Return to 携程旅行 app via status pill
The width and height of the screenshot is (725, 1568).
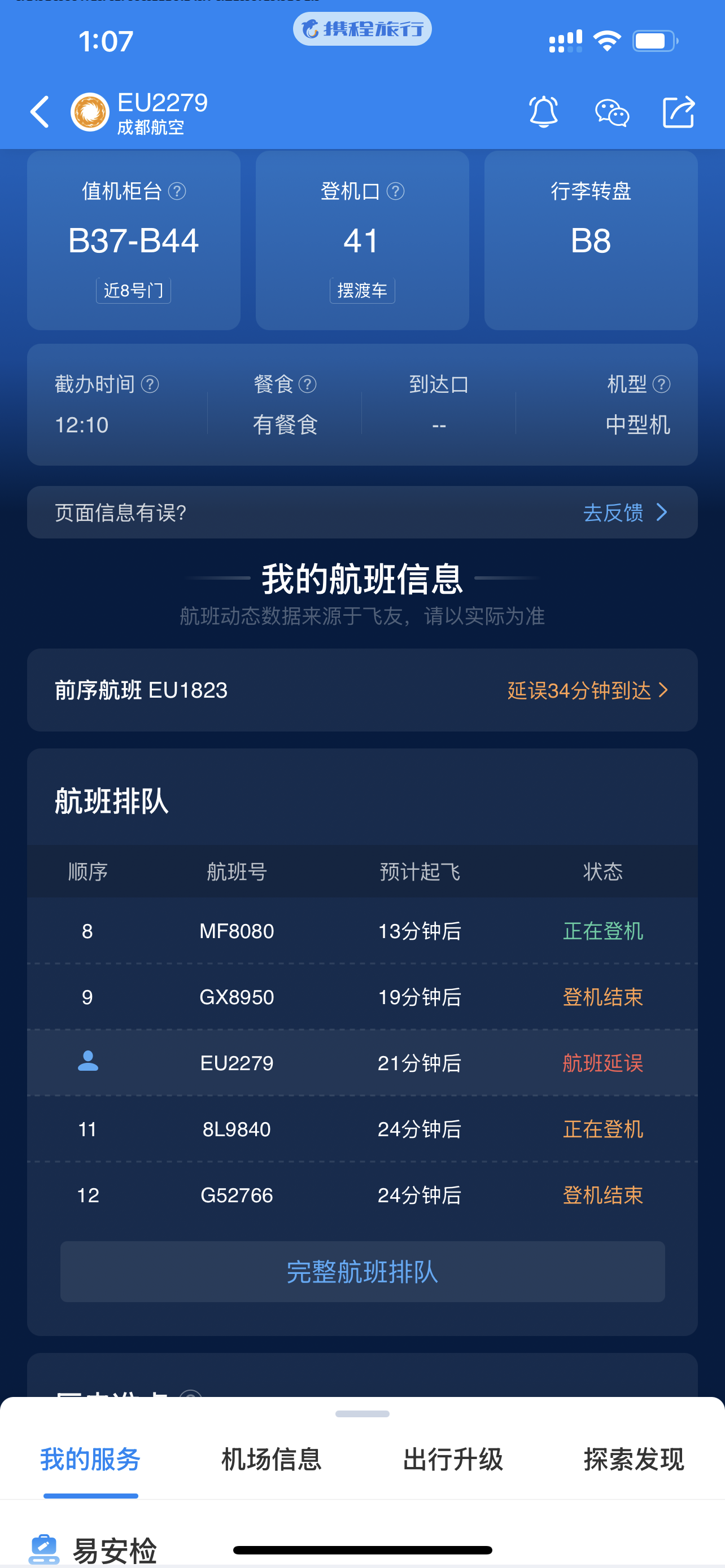pos(362,29)
